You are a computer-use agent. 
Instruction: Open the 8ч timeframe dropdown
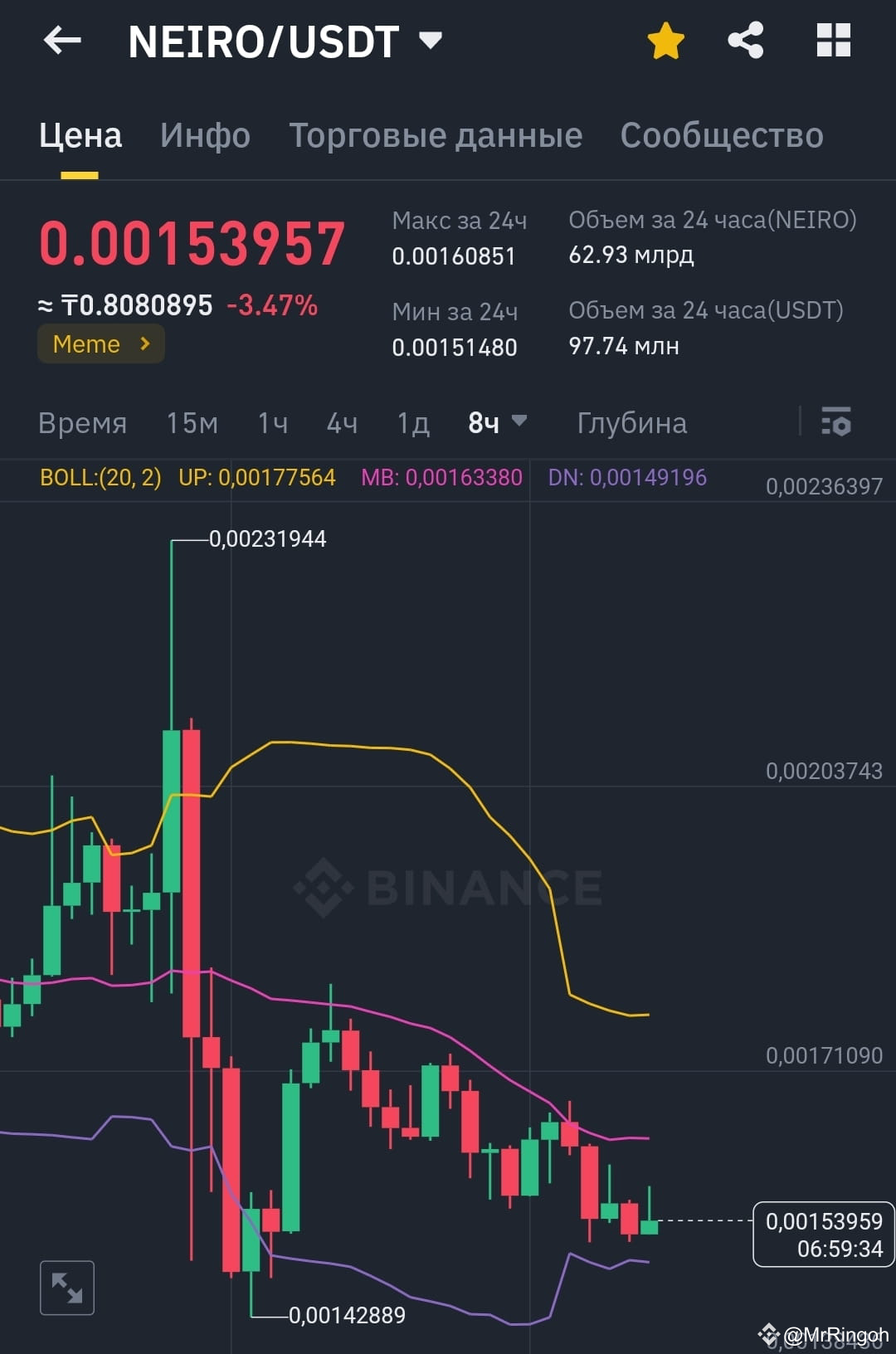coord(494,422)
